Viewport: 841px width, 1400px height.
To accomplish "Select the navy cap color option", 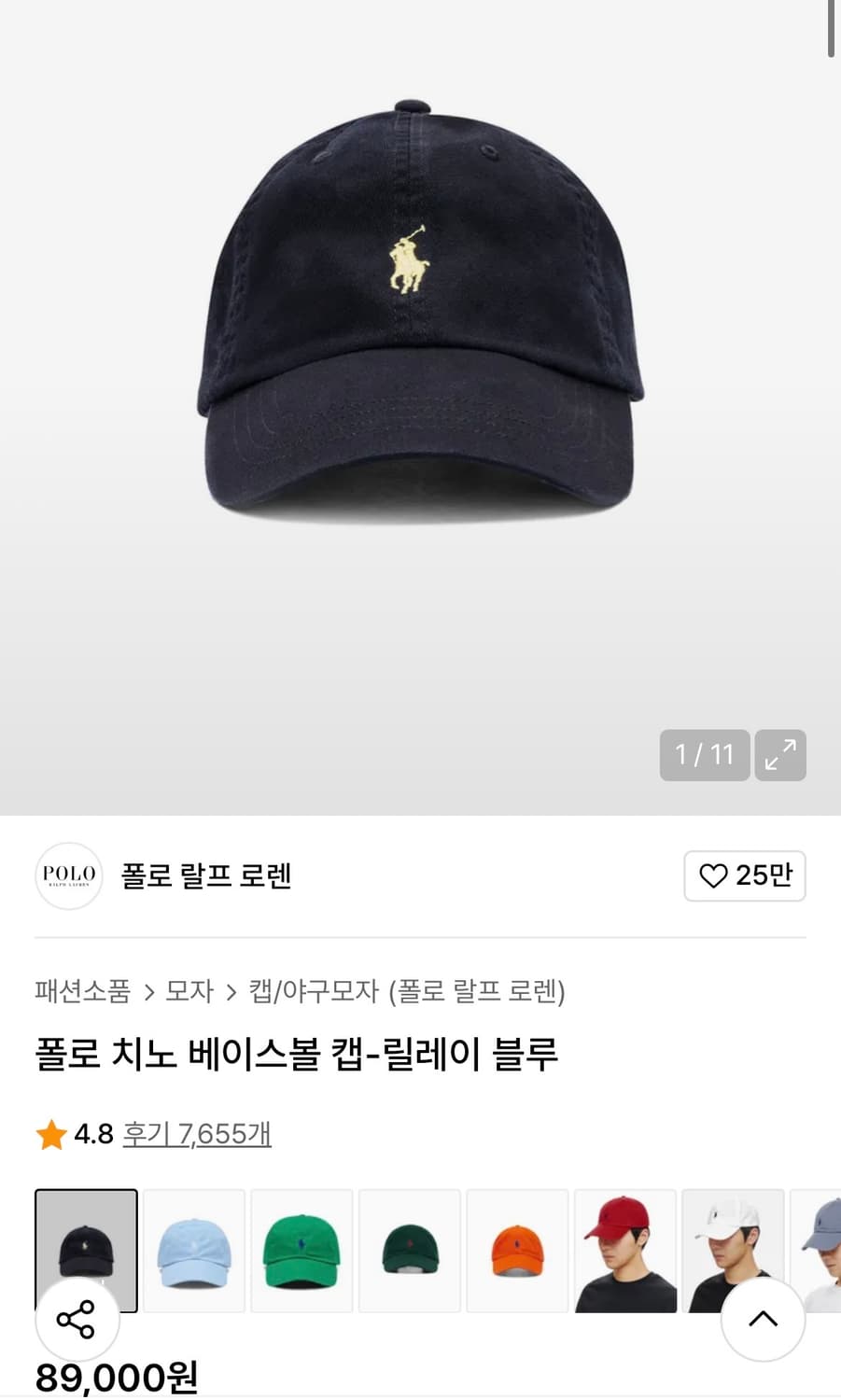I will [86, 1250].
